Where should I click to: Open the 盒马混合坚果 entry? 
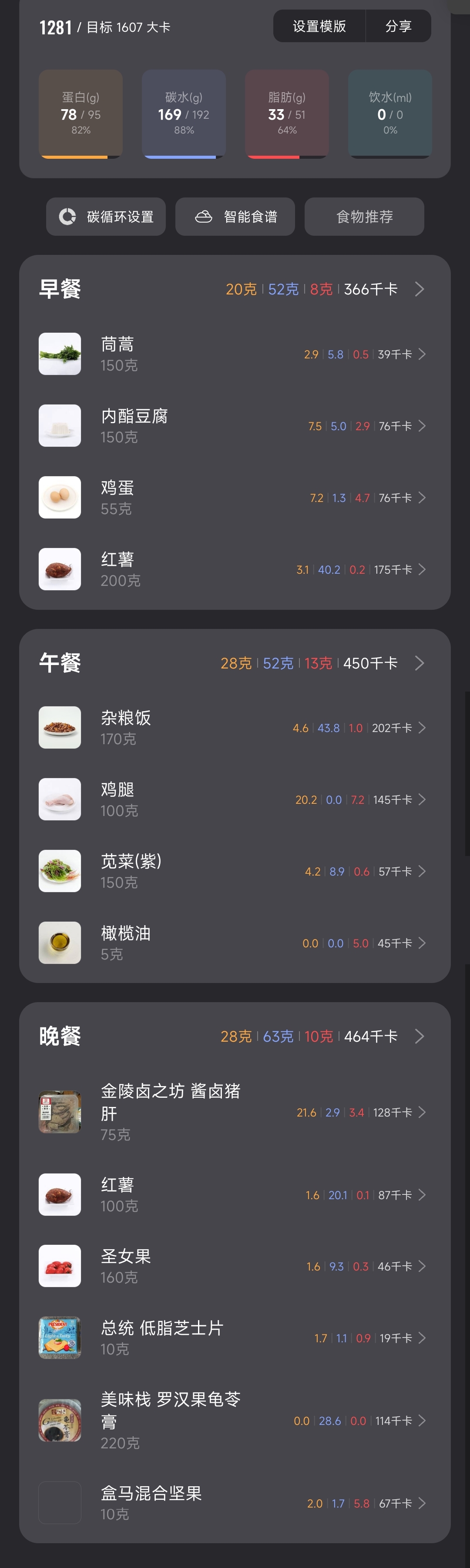click(x=235, y=1504)
